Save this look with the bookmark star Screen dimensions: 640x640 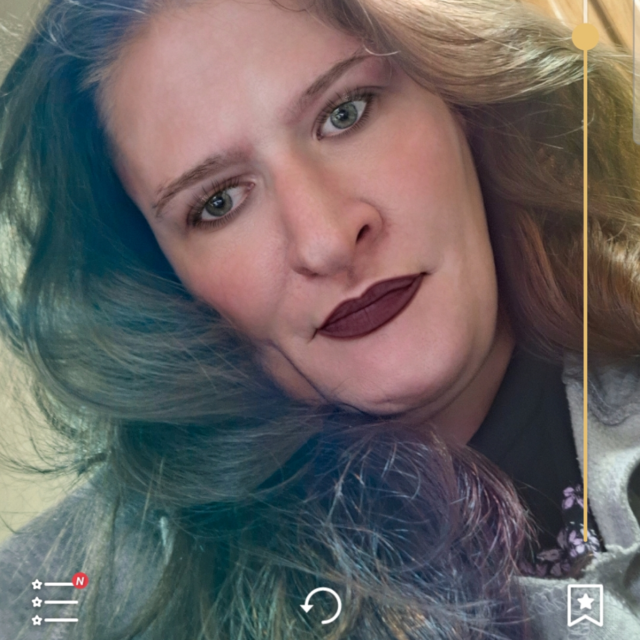585,605
